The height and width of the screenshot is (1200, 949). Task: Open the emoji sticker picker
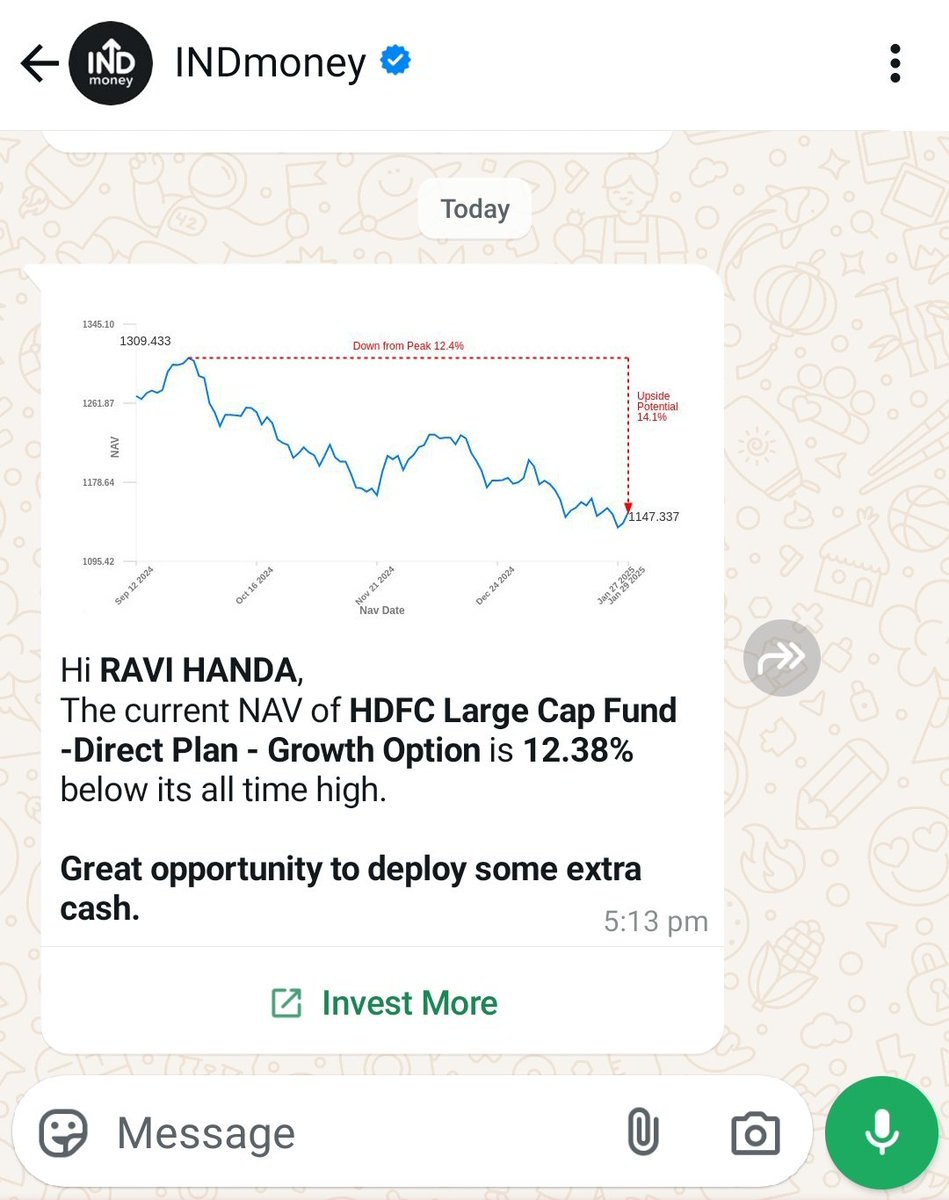[64, 1133]
